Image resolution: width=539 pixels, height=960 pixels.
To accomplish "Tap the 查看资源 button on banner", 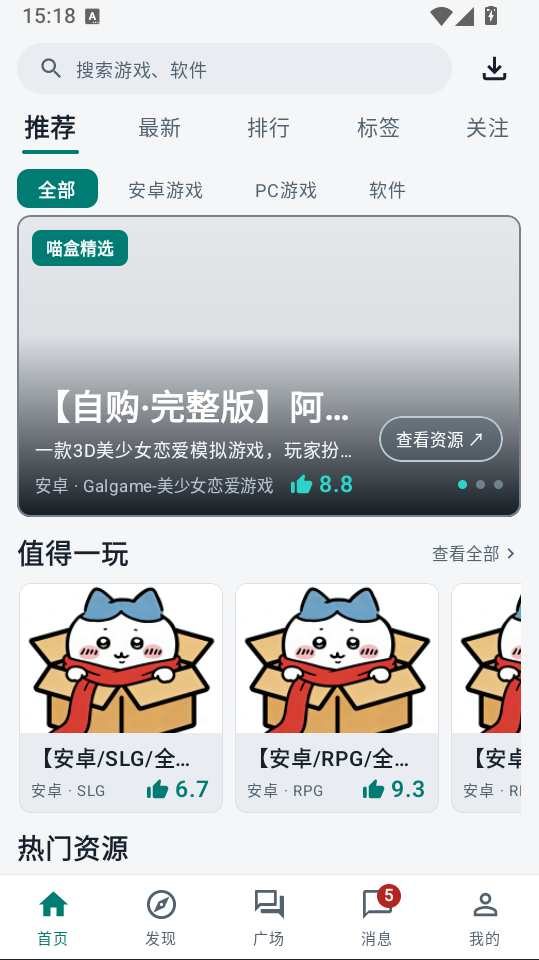I will coord(441,439).
